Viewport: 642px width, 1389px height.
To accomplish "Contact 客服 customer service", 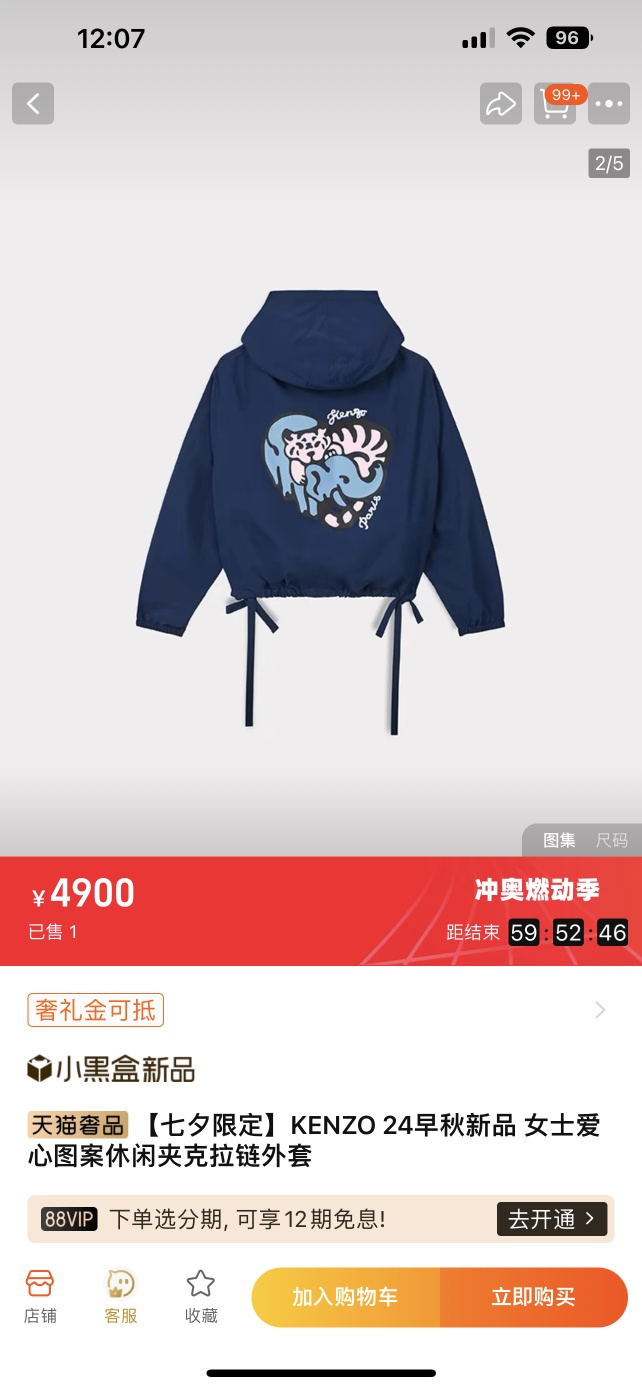I will (121, 1296).
